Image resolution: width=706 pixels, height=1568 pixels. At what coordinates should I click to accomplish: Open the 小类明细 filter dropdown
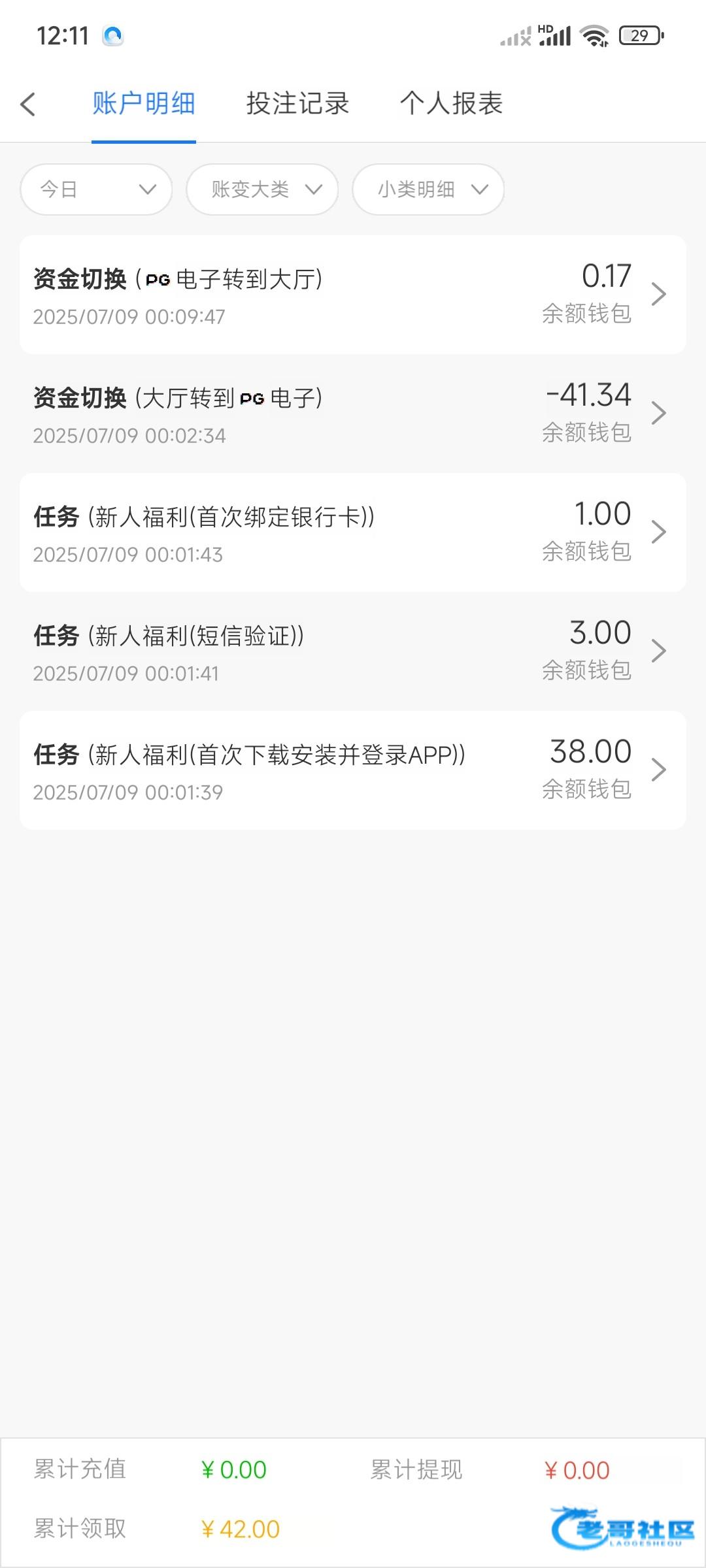coord(428,189)
